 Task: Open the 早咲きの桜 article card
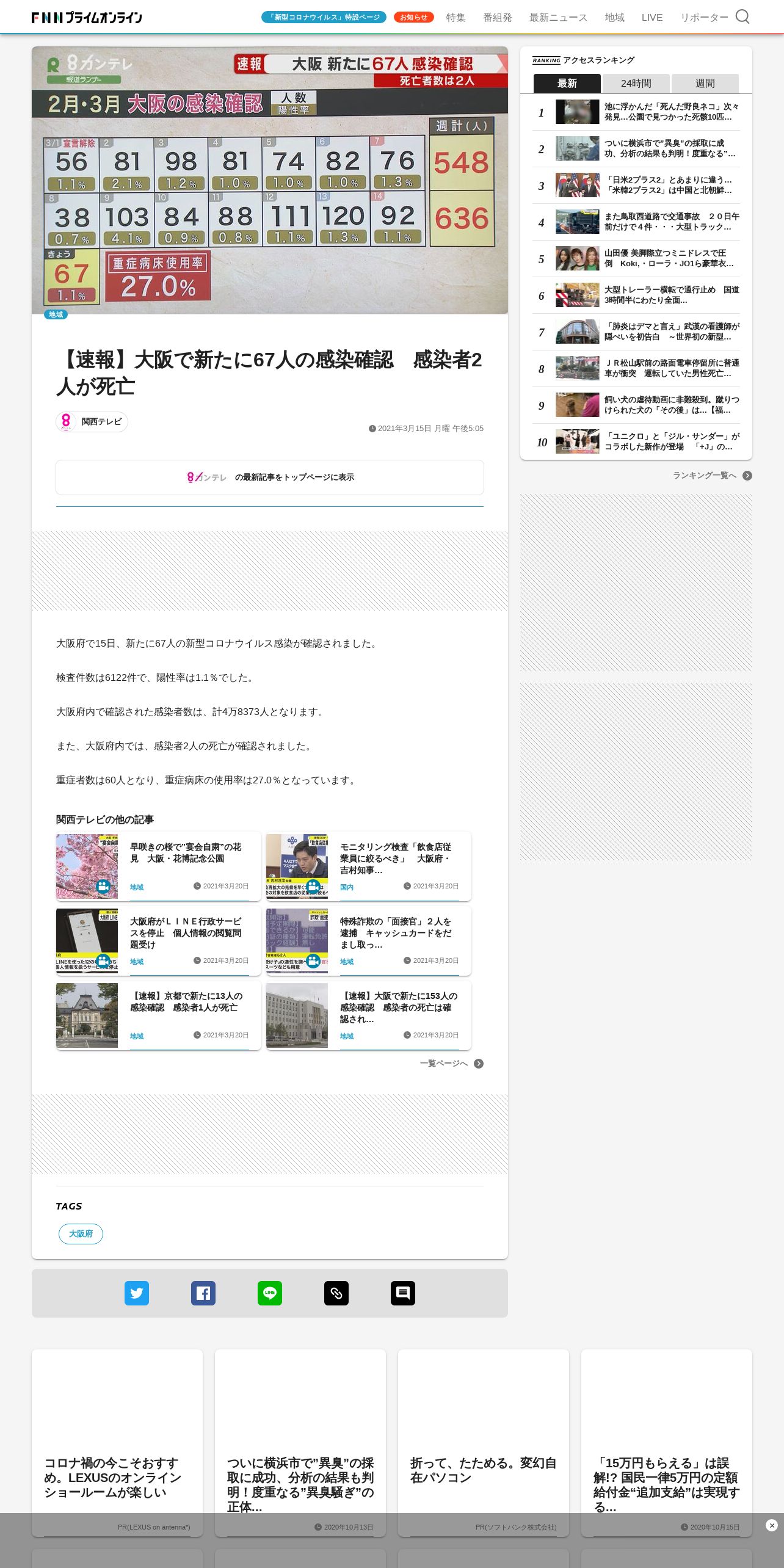click(x=159, y=866)
